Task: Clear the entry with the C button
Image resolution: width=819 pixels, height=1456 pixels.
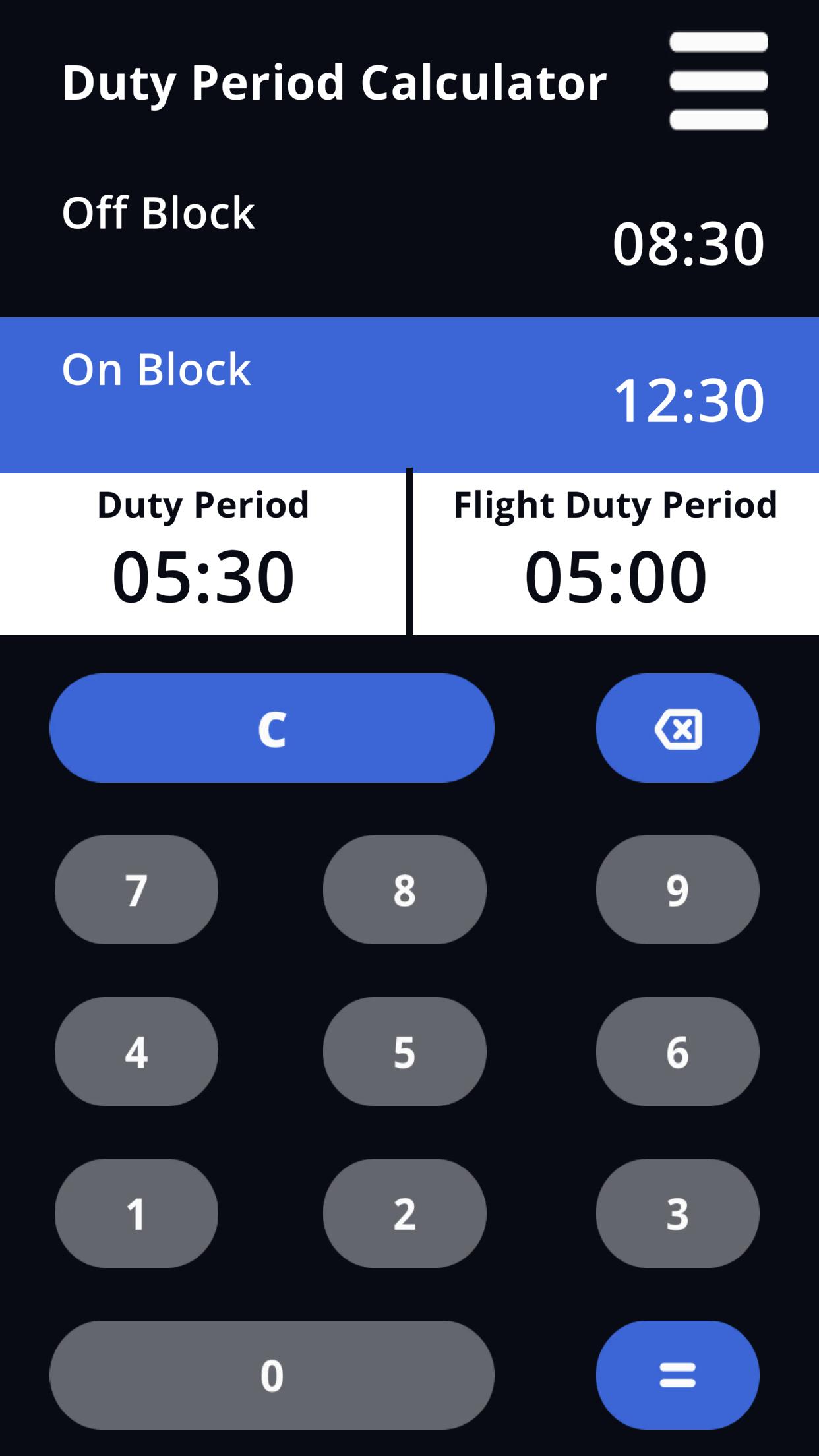Action: point(272,728)
